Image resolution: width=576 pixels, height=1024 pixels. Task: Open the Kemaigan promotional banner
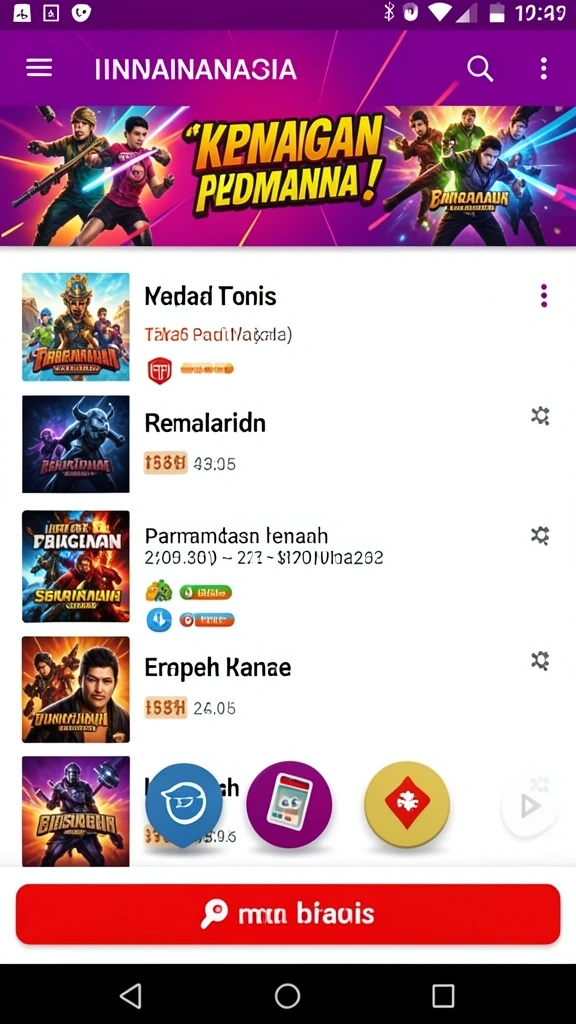(288, 176)
